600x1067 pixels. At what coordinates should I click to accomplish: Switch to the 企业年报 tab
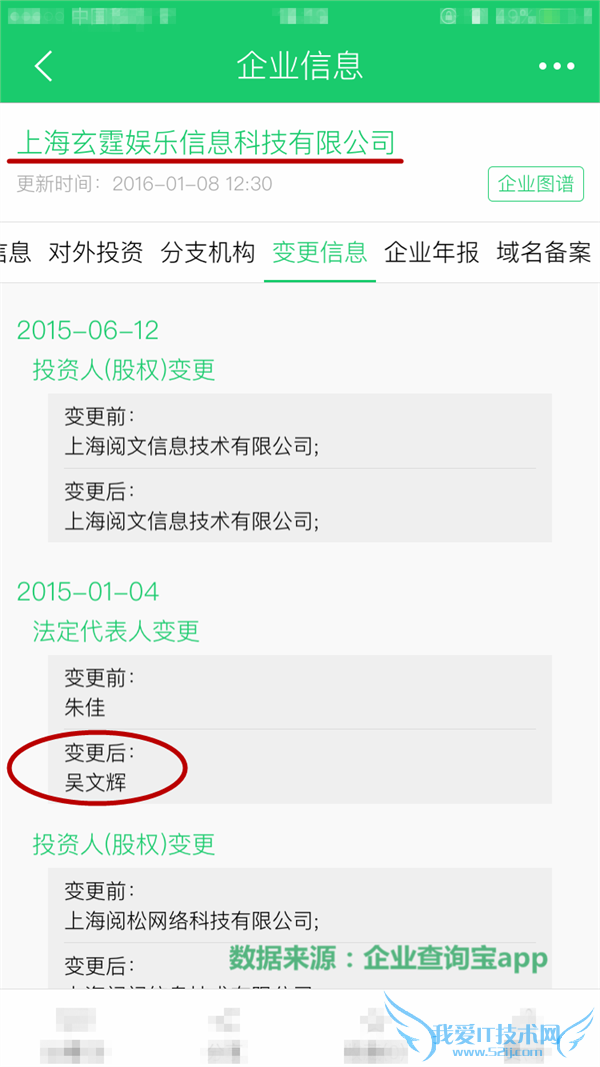pyautogui.click(x=432, y=252)
